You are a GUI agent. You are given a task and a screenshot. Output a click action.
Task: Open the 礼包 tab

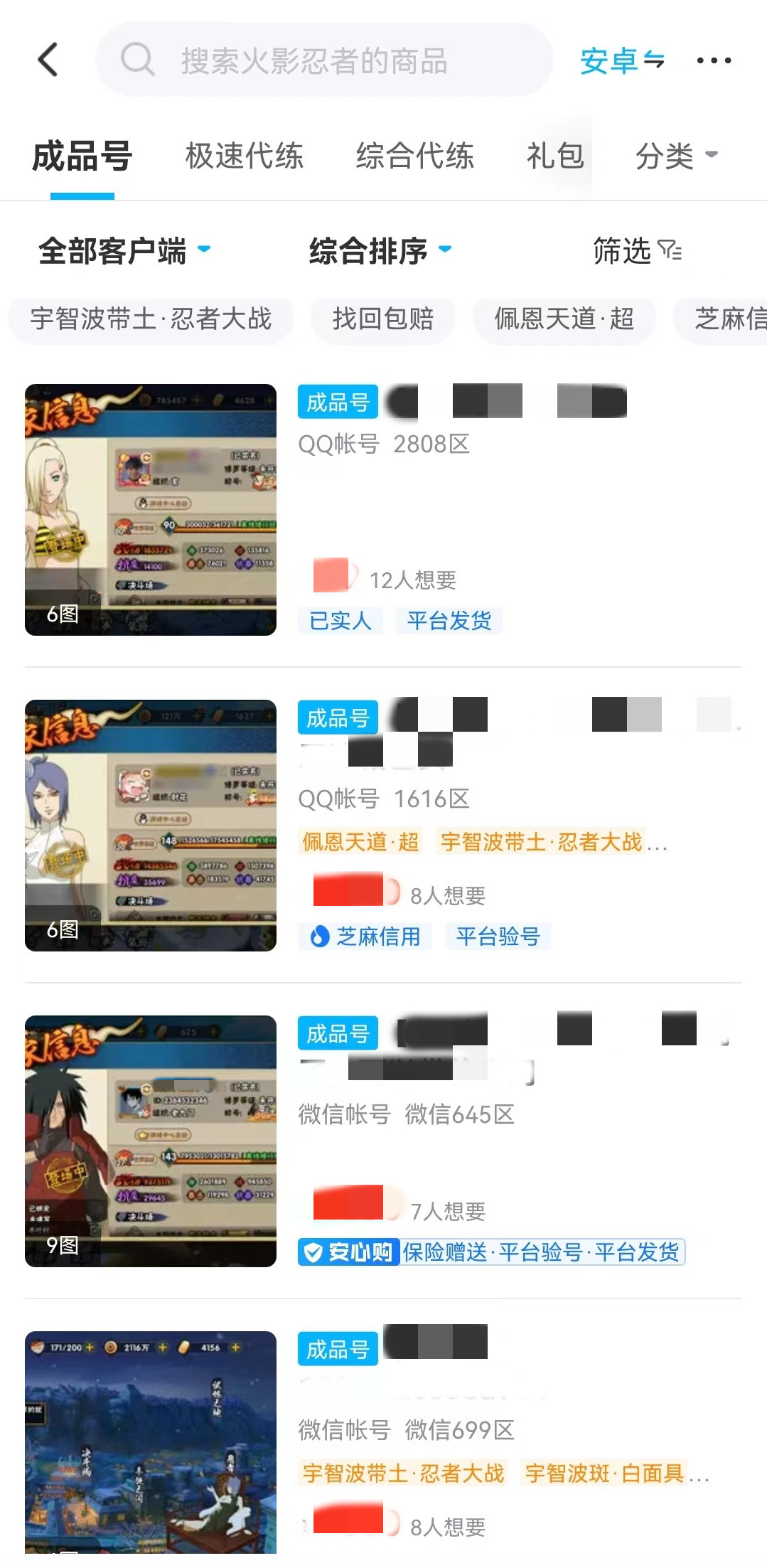[554, 156]
